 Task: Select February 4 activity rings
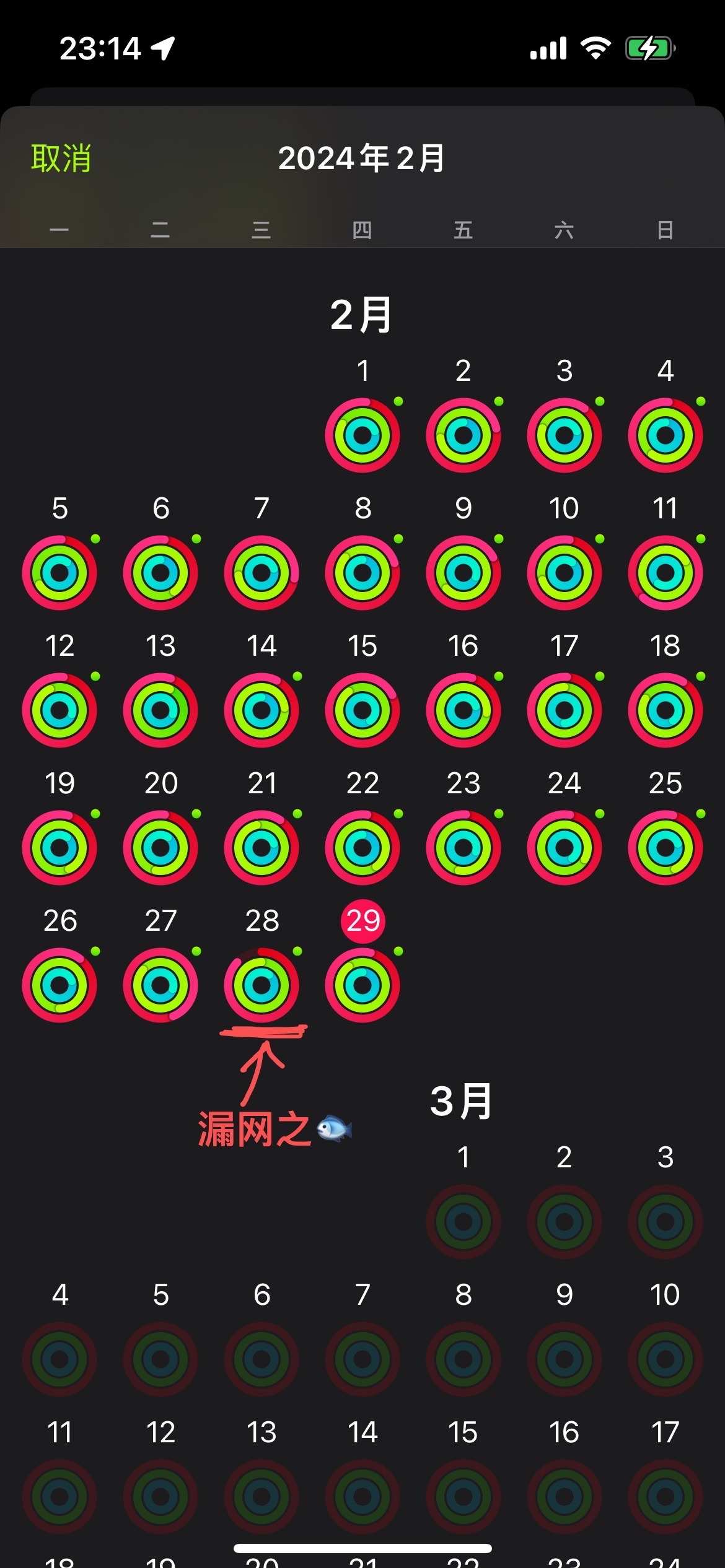pyautogui.click(x=665, y=435)
